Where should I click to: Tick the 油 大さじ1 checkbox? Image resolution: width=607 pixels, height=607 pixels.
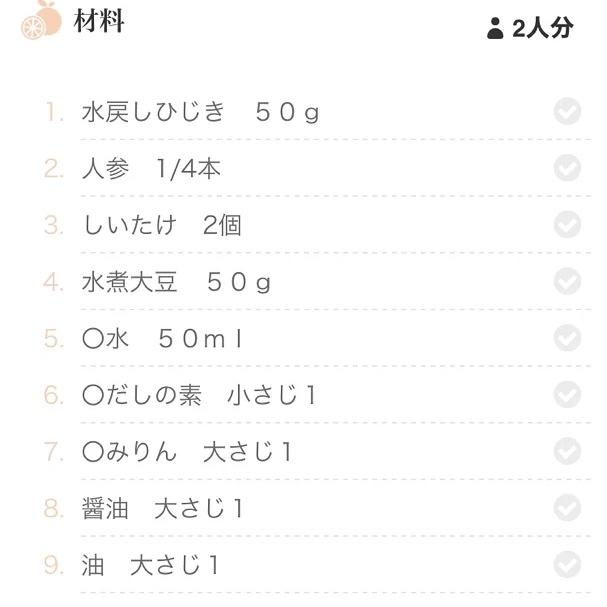[567, 565]
